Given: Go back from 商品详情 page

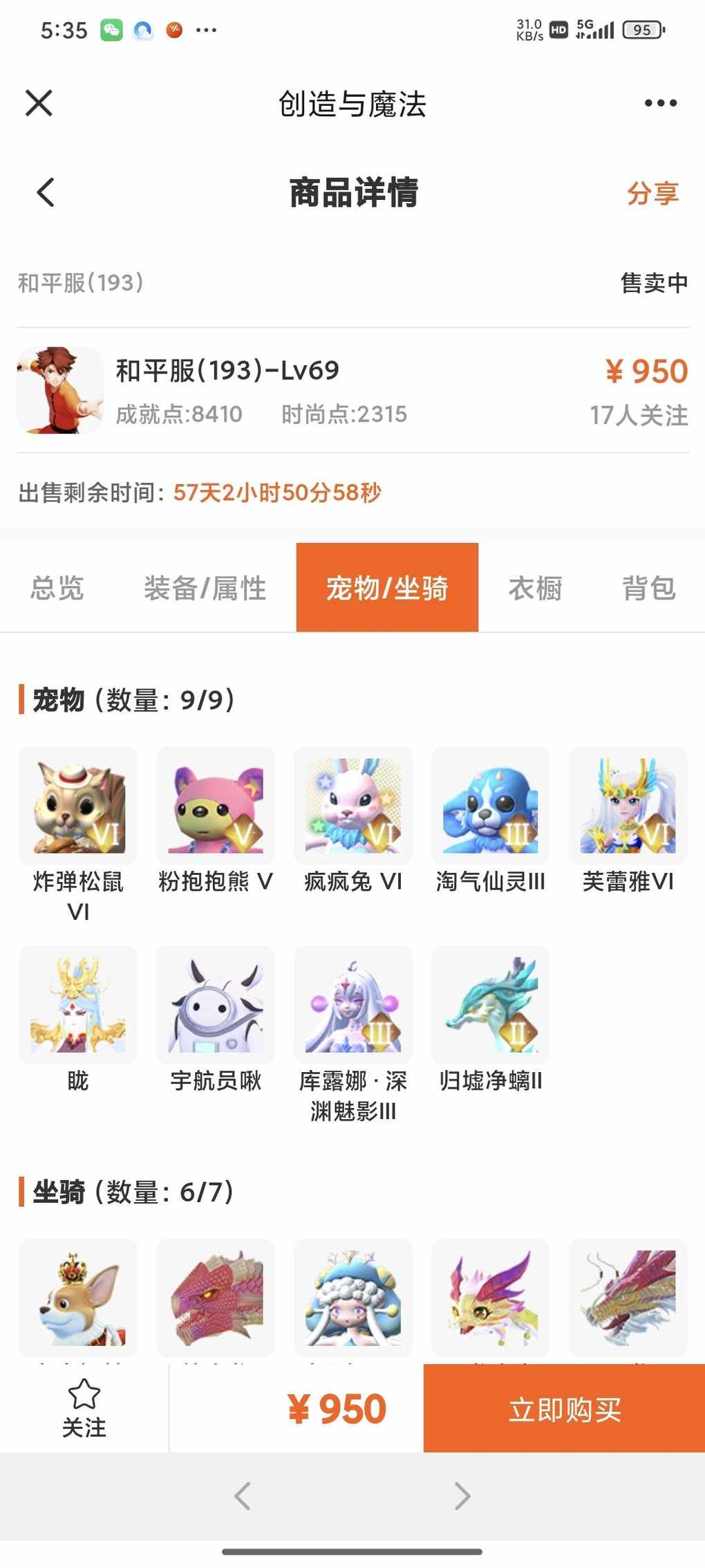Looking at the screenshot, I should pos(46,192).
